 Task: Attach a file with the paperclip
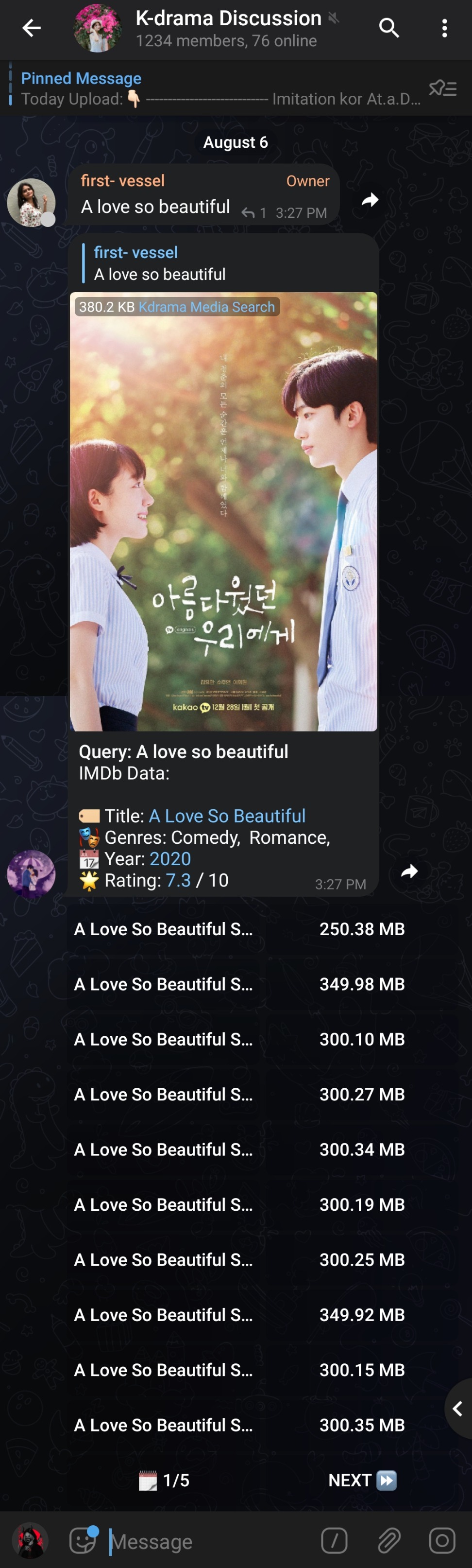[388, 1541]
